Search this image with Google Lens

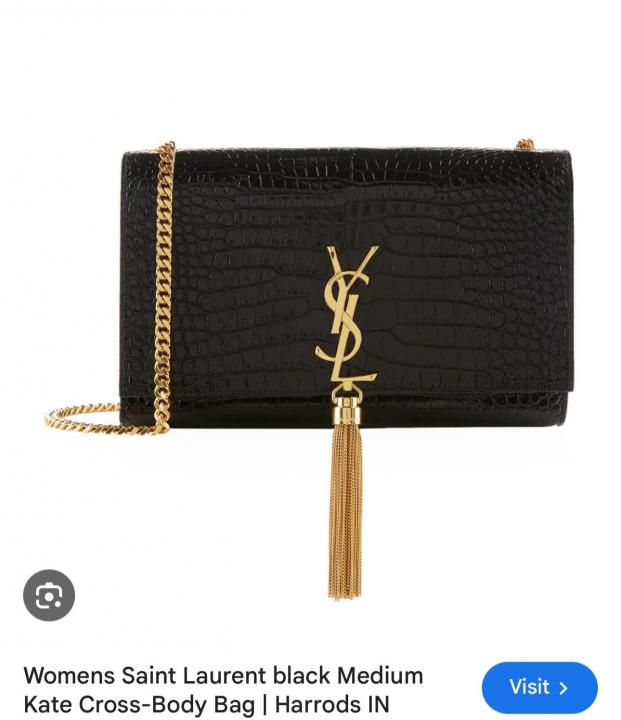pos(49,595)
